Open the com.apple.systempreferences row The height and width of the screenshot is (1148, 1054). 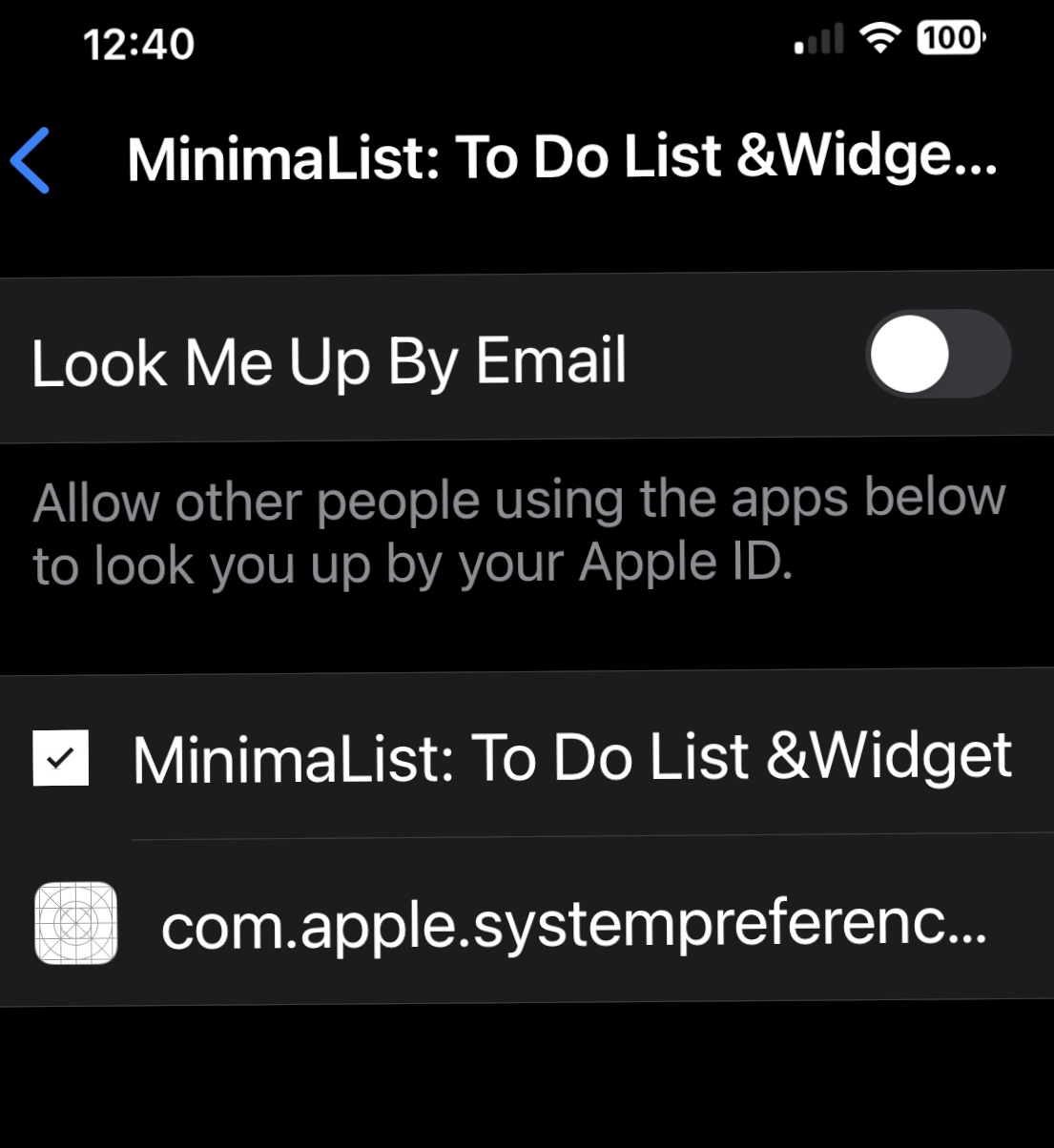point(572,924)
